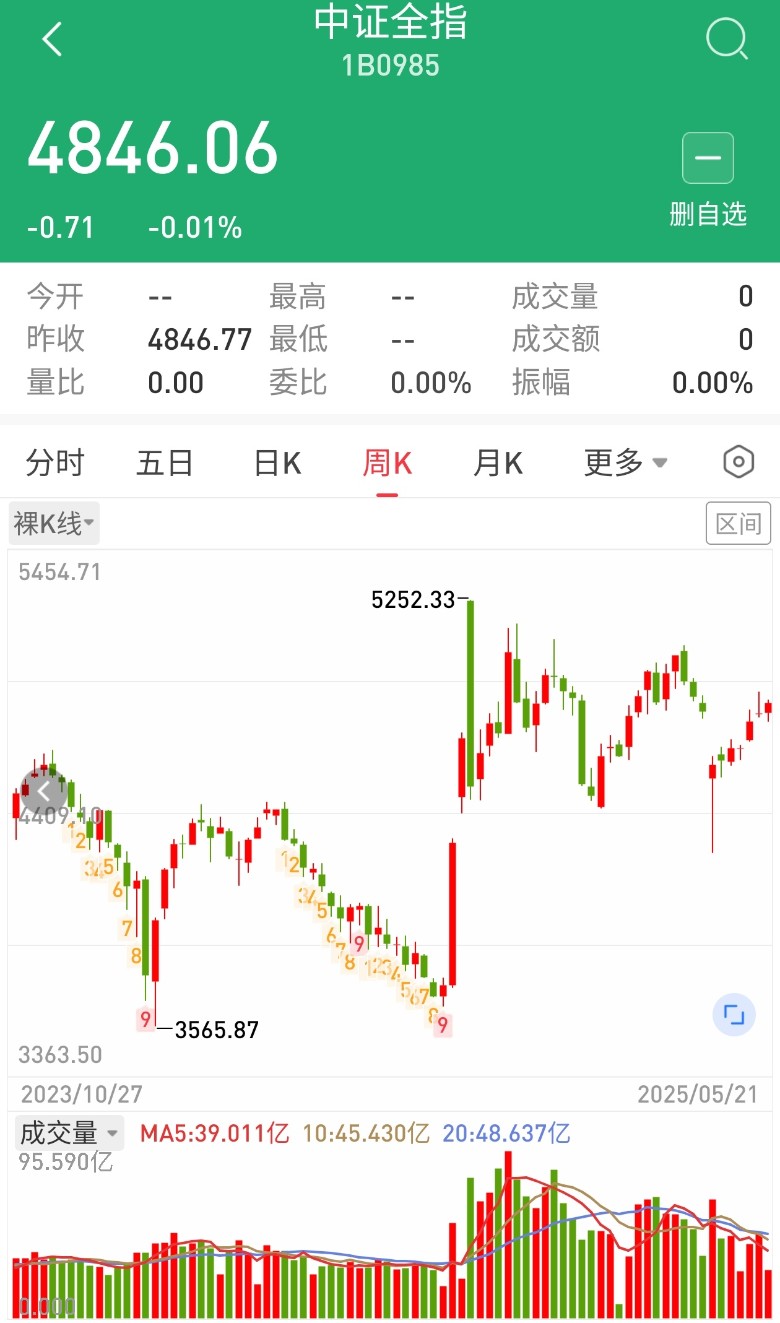Tap the 区间 range statistics button
The width and height of the screenshot is (780, 1323).
pyautogui.click(x=738, y=523)
